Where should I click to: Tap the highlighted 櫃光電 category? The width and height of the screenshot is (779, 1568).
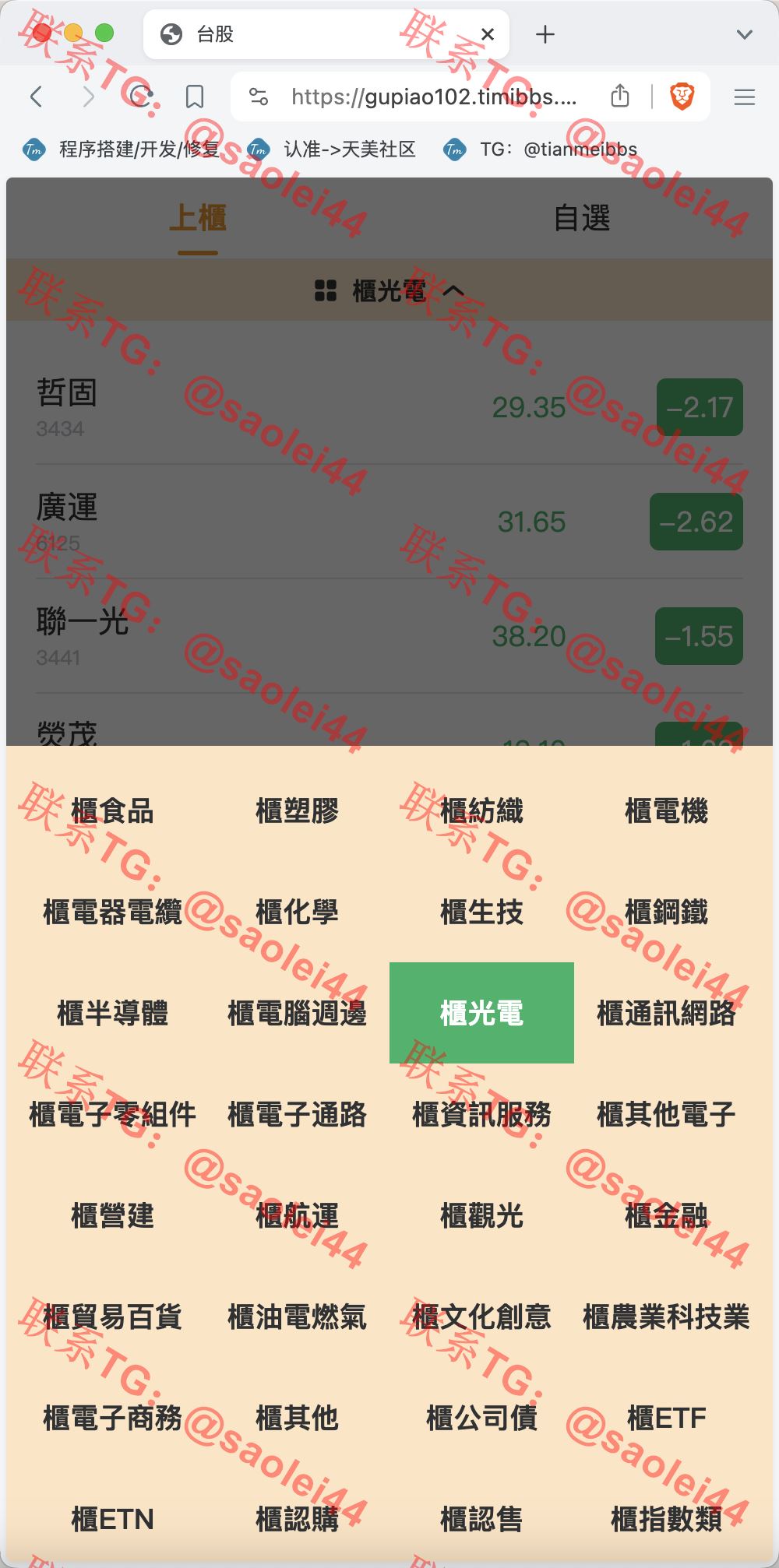[x=481, y=1013]
